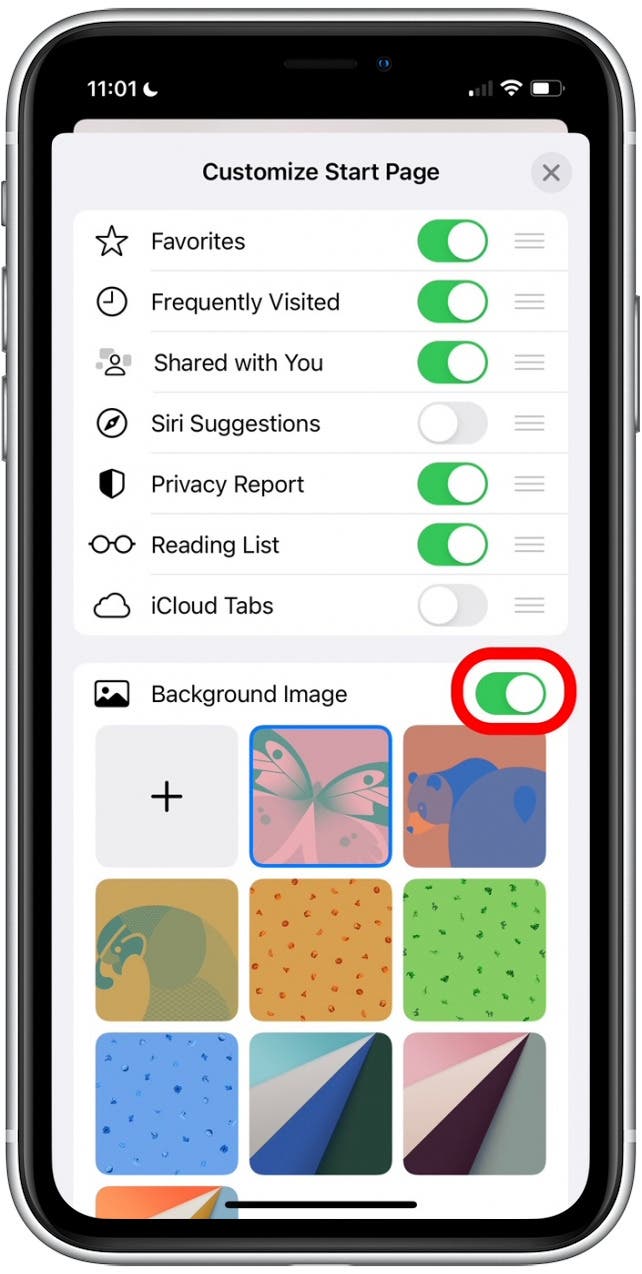This screenshot has width=642, height=1274.
Task: Pick the blue speckled pattern background
Action: (167, 1104)
